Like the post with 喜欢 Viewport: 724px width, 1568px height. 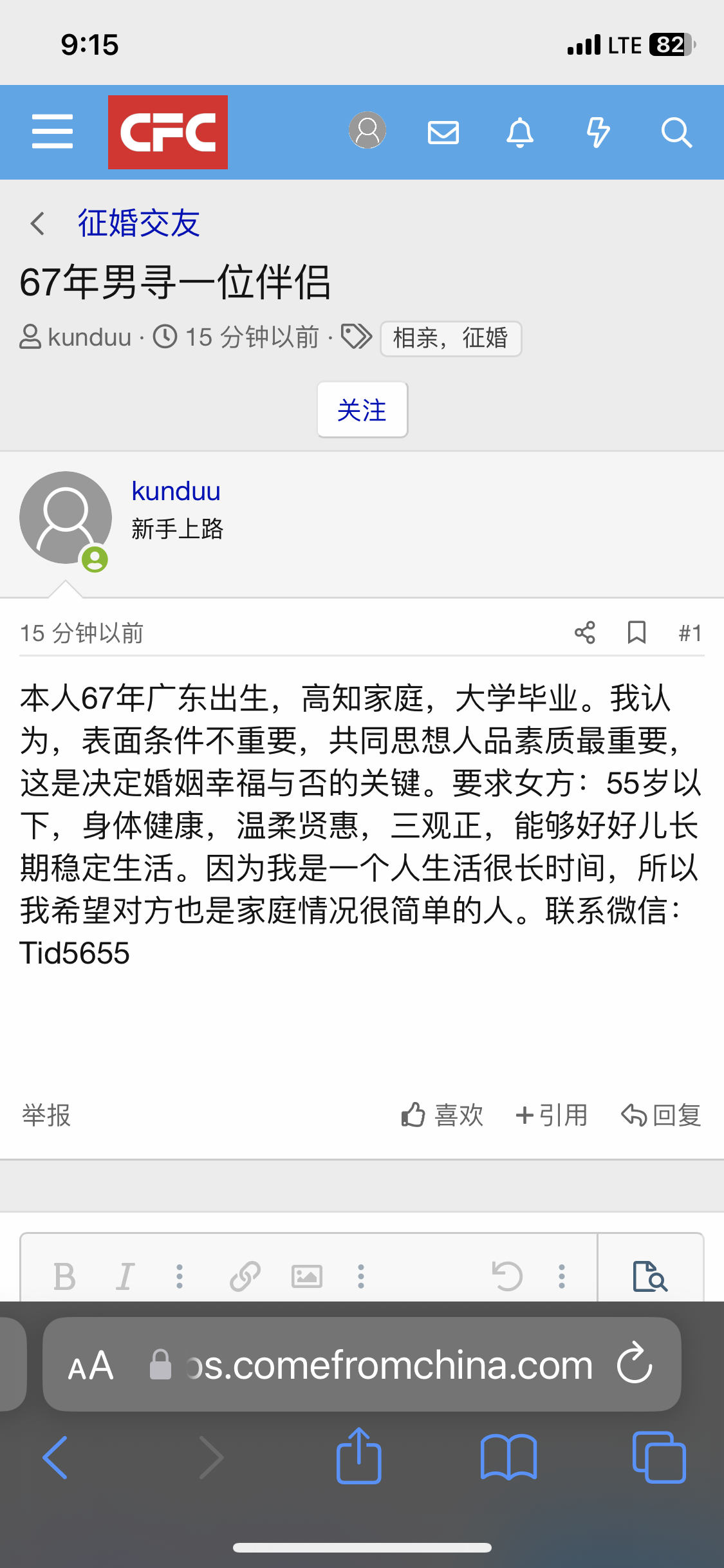(x=443, y=1115)
